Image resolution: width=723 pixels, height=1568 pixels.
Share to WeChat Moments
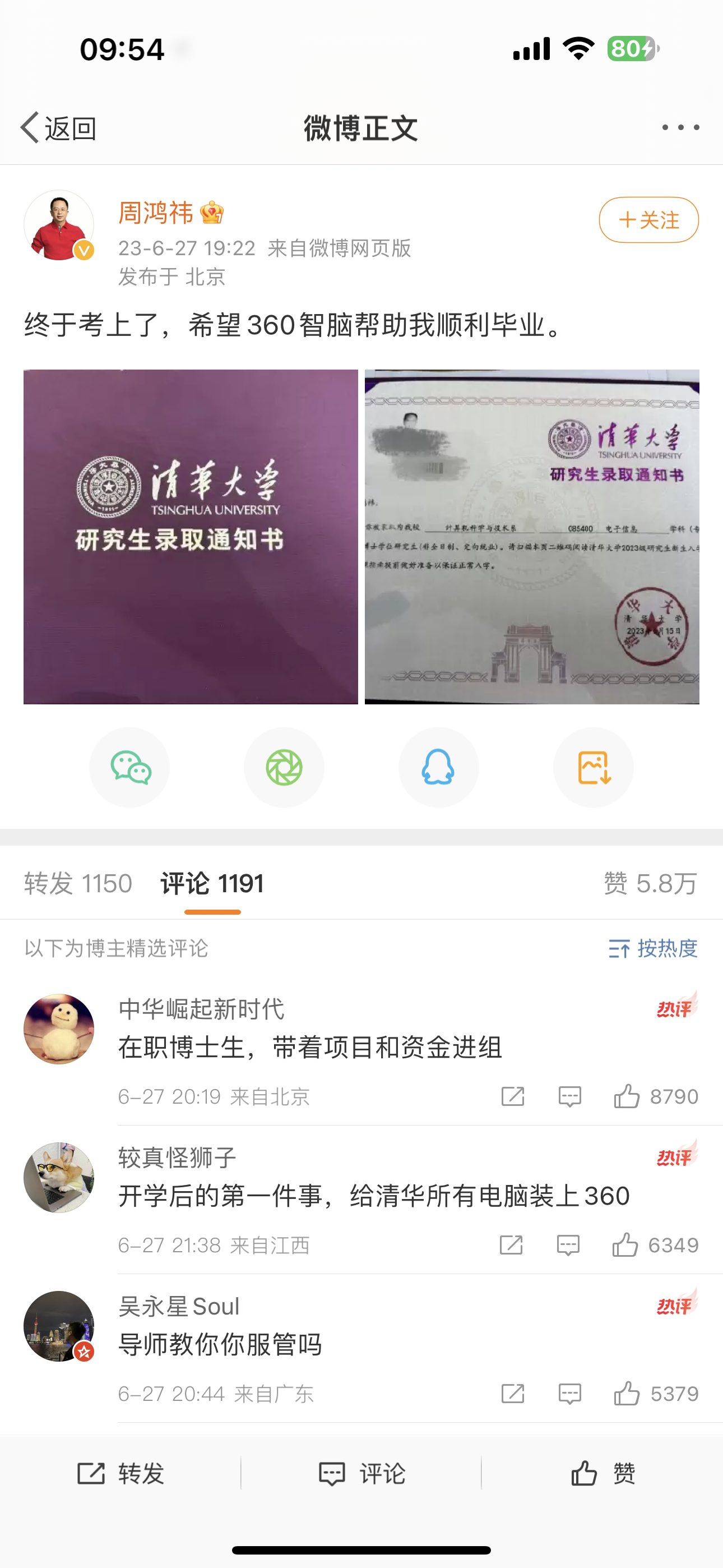[x=284, y=767]
